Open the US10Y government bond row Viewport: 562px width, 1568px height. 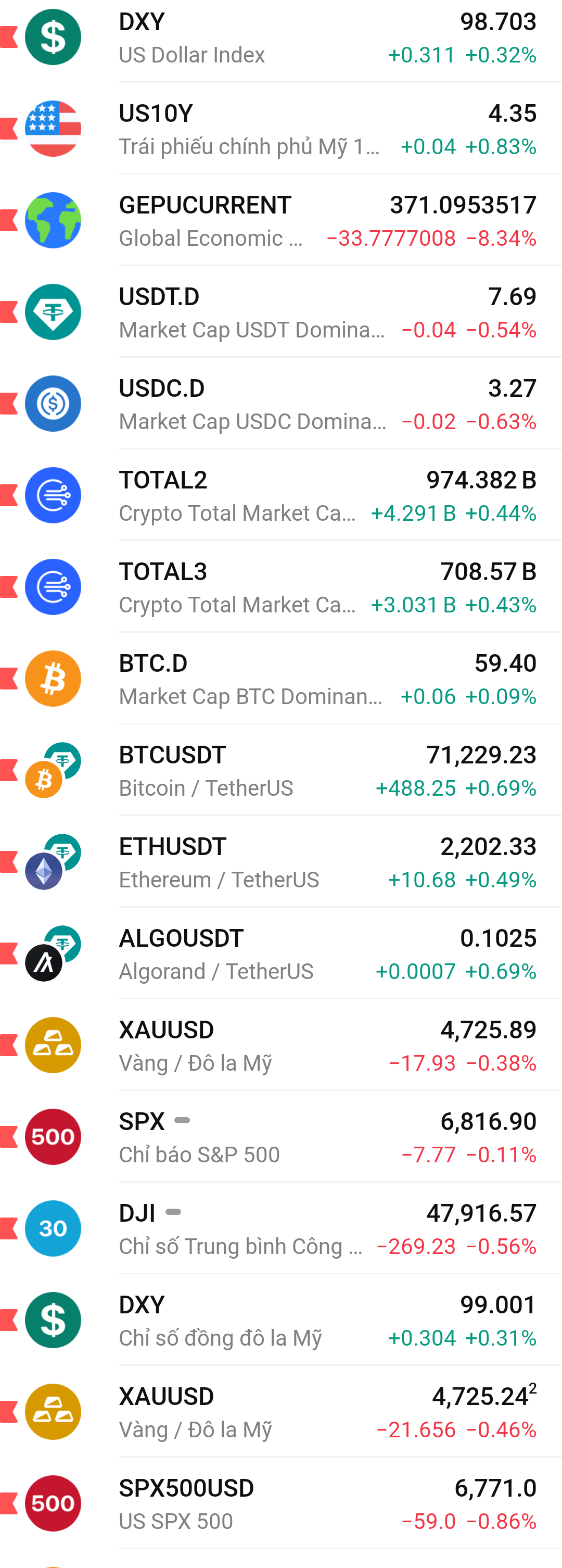(x=281, y=129)
